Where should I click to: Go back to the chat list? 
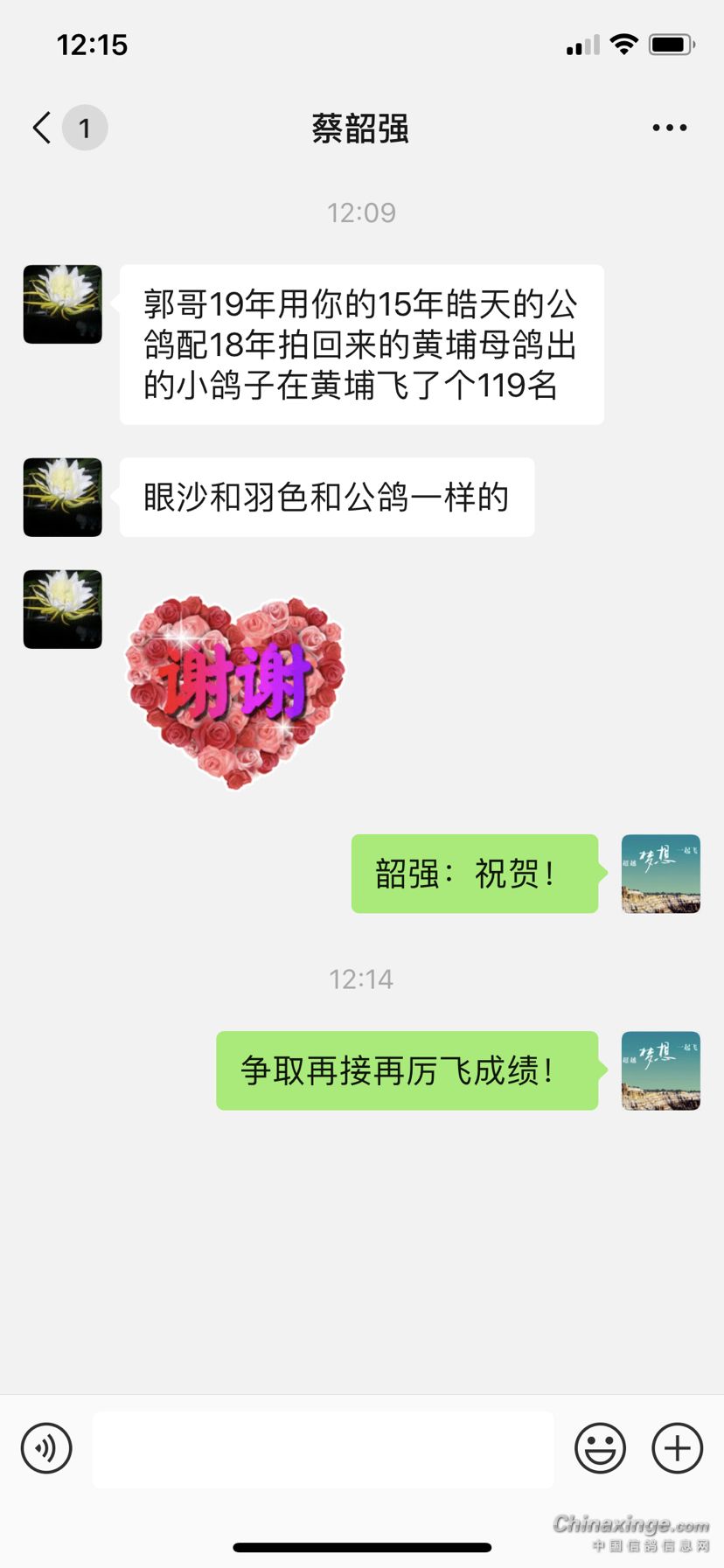click(x=41, y=128)
